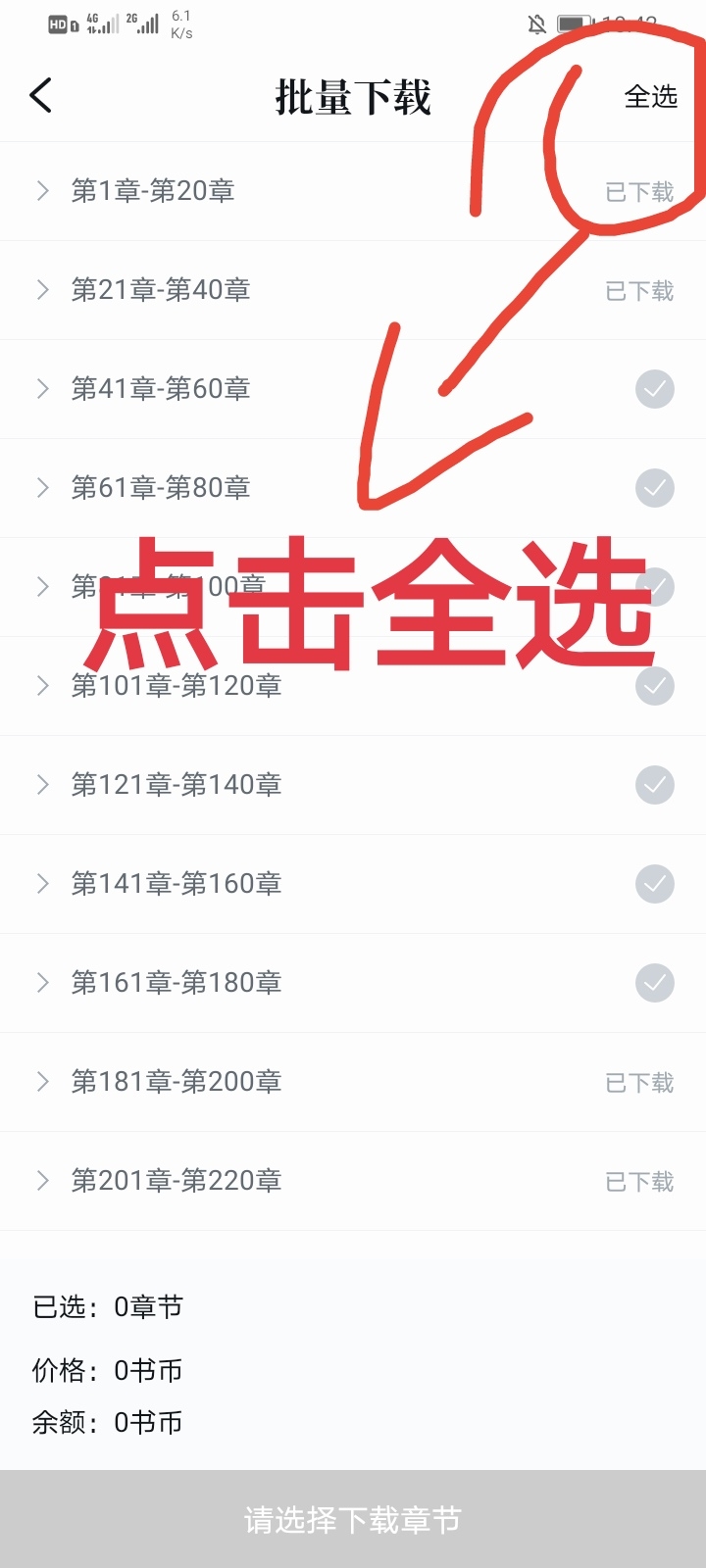Viewport: 706px width, 1568px height.
Task: Tap 全选 to select all chapters
Action: 650,96
